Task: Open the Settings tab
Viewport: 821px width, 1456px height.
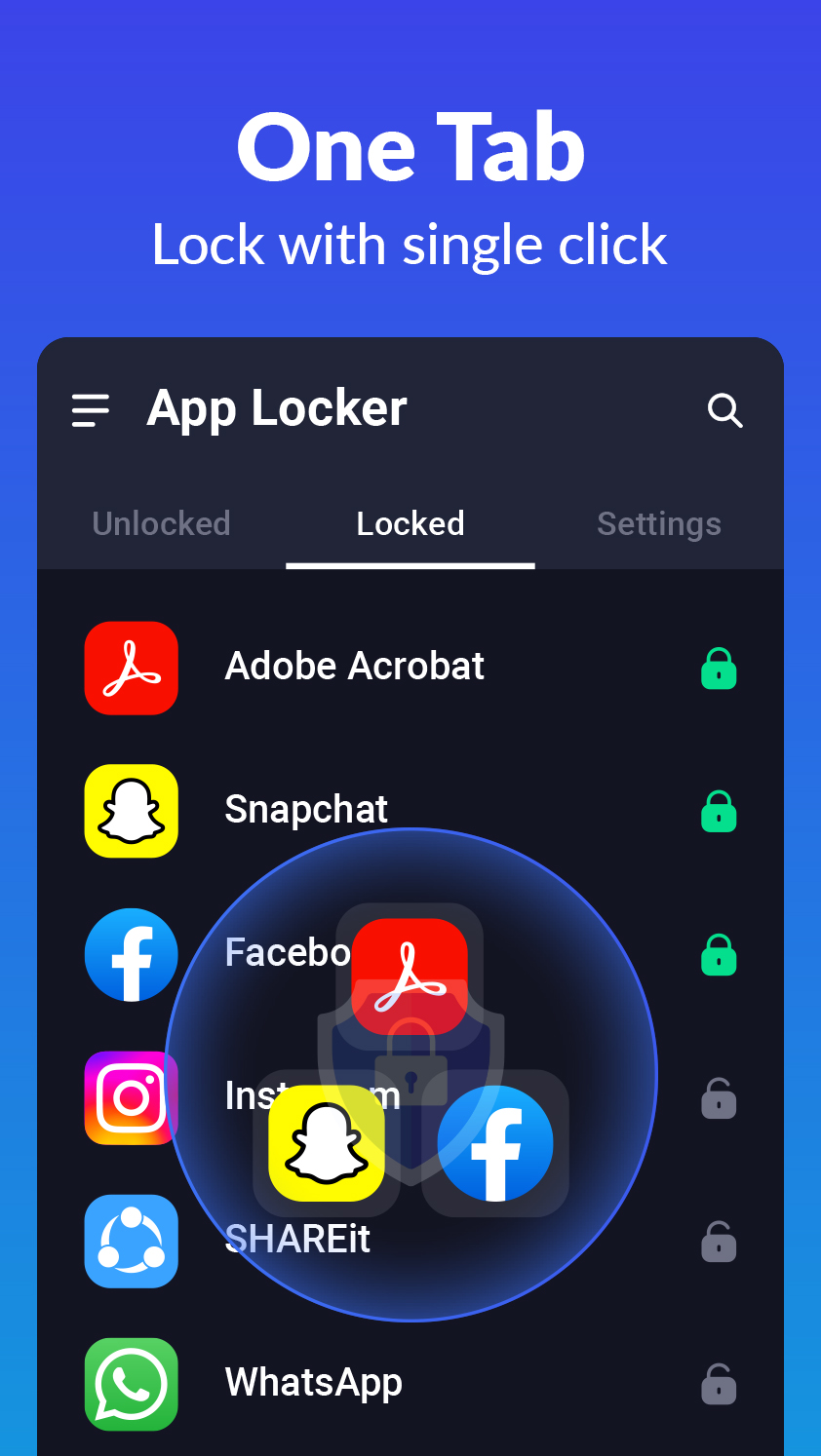Action: (x=659, y=523)
